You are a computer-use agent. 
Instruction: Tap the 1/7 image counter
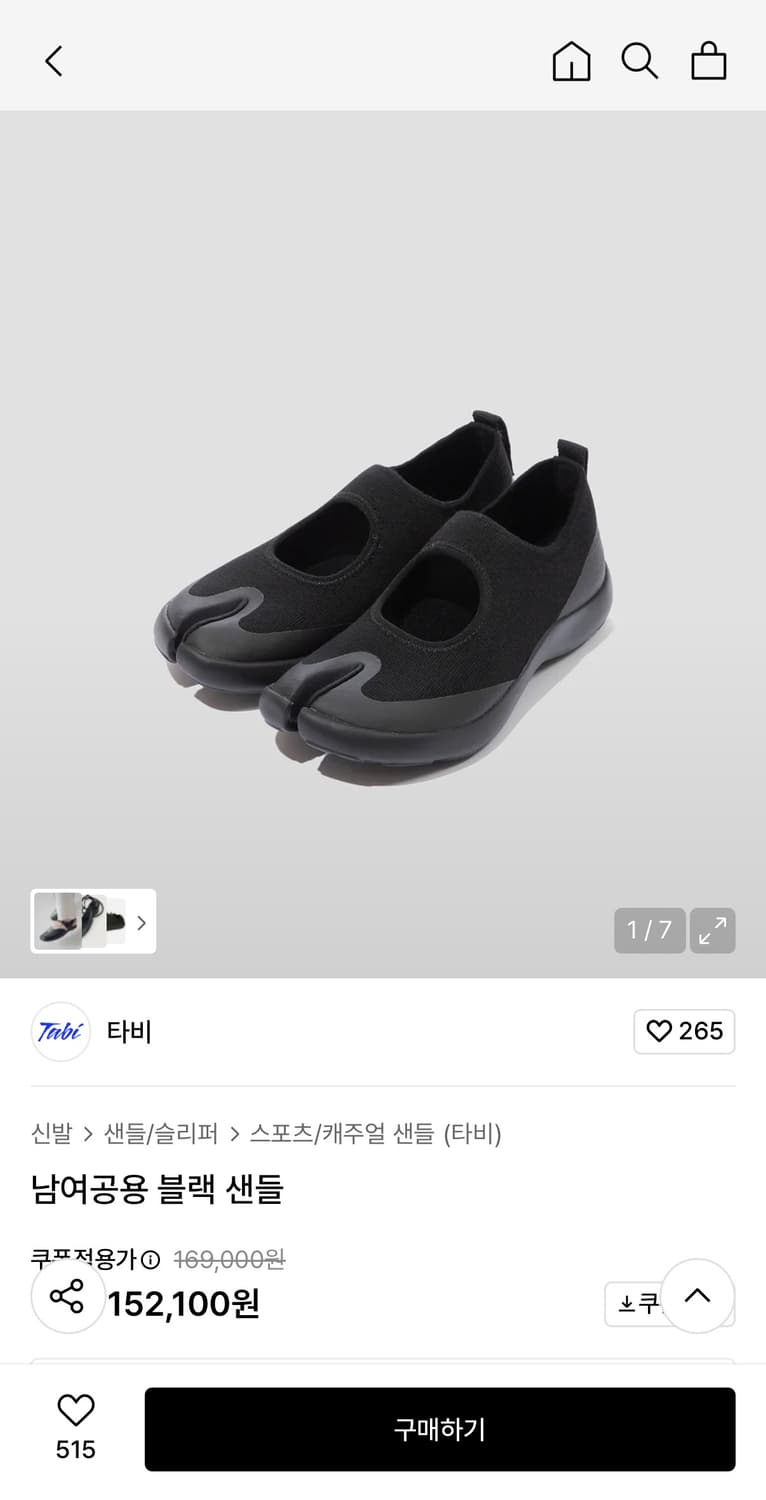[649, 930]
